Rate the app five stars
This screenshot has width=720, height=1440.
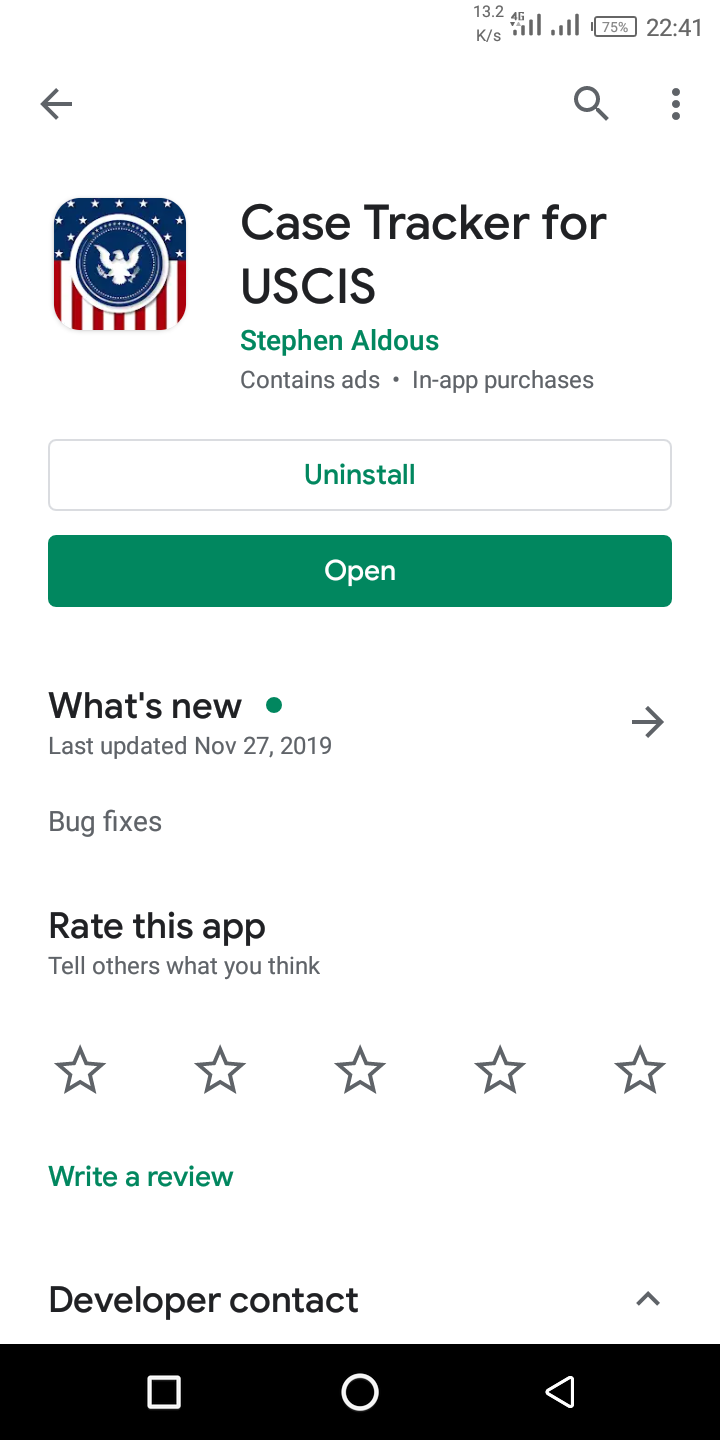(640, 1070)
